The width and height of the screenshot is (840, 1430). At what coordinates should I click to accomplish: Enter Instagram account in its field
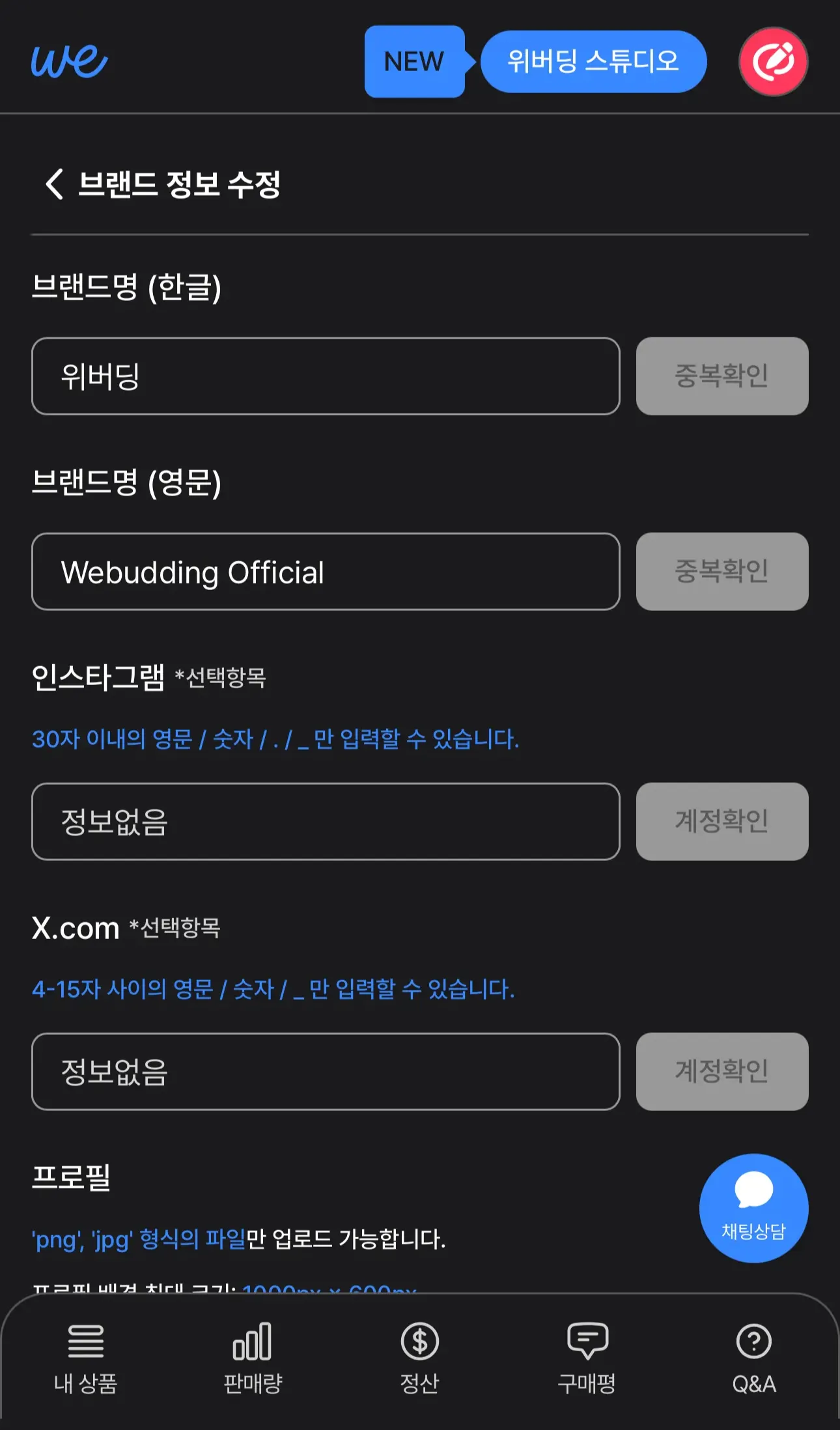click(x=326, y=822)
